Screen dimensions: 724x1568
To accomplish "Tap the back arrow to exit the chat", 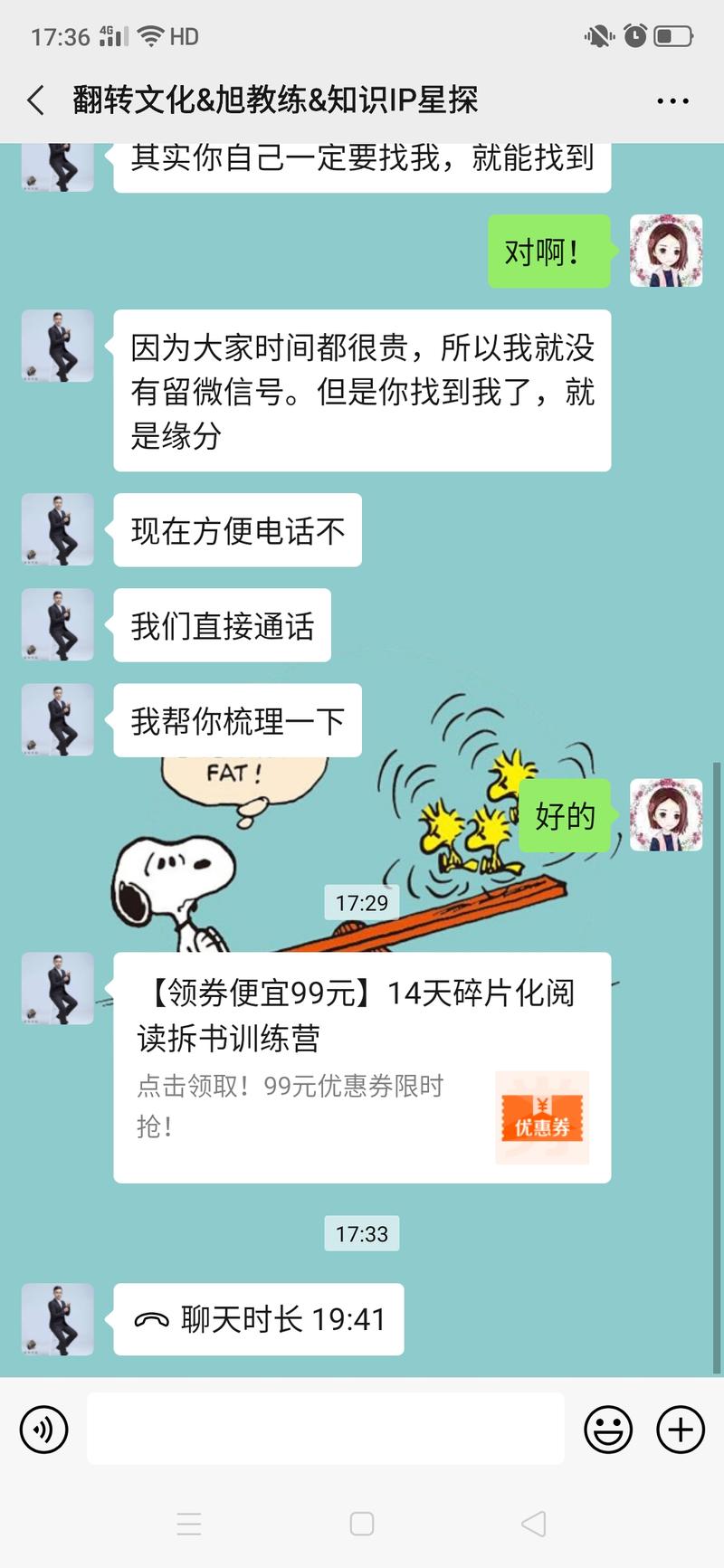I will point(34,100).
